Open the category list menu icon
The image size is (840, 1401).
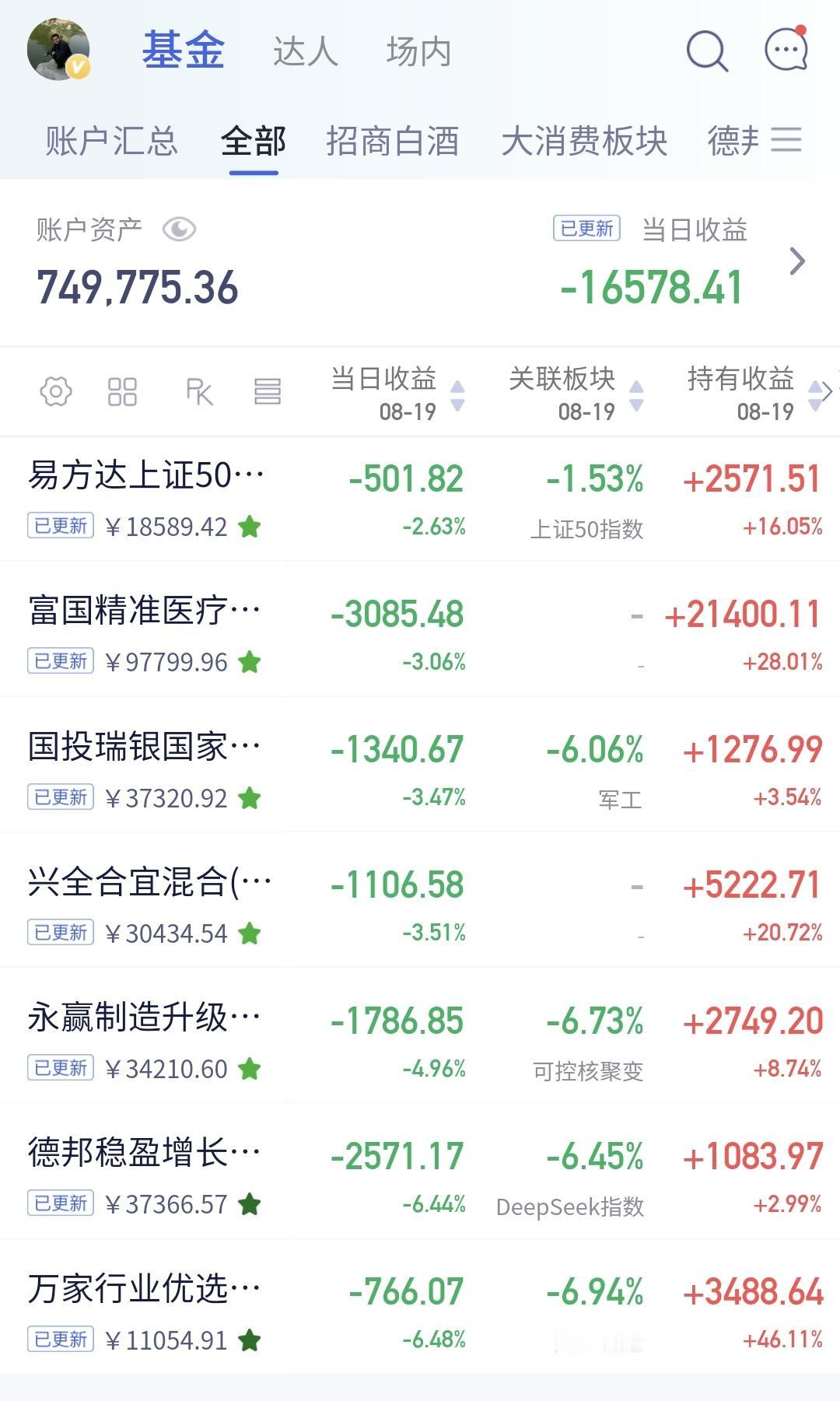[786, 140]
